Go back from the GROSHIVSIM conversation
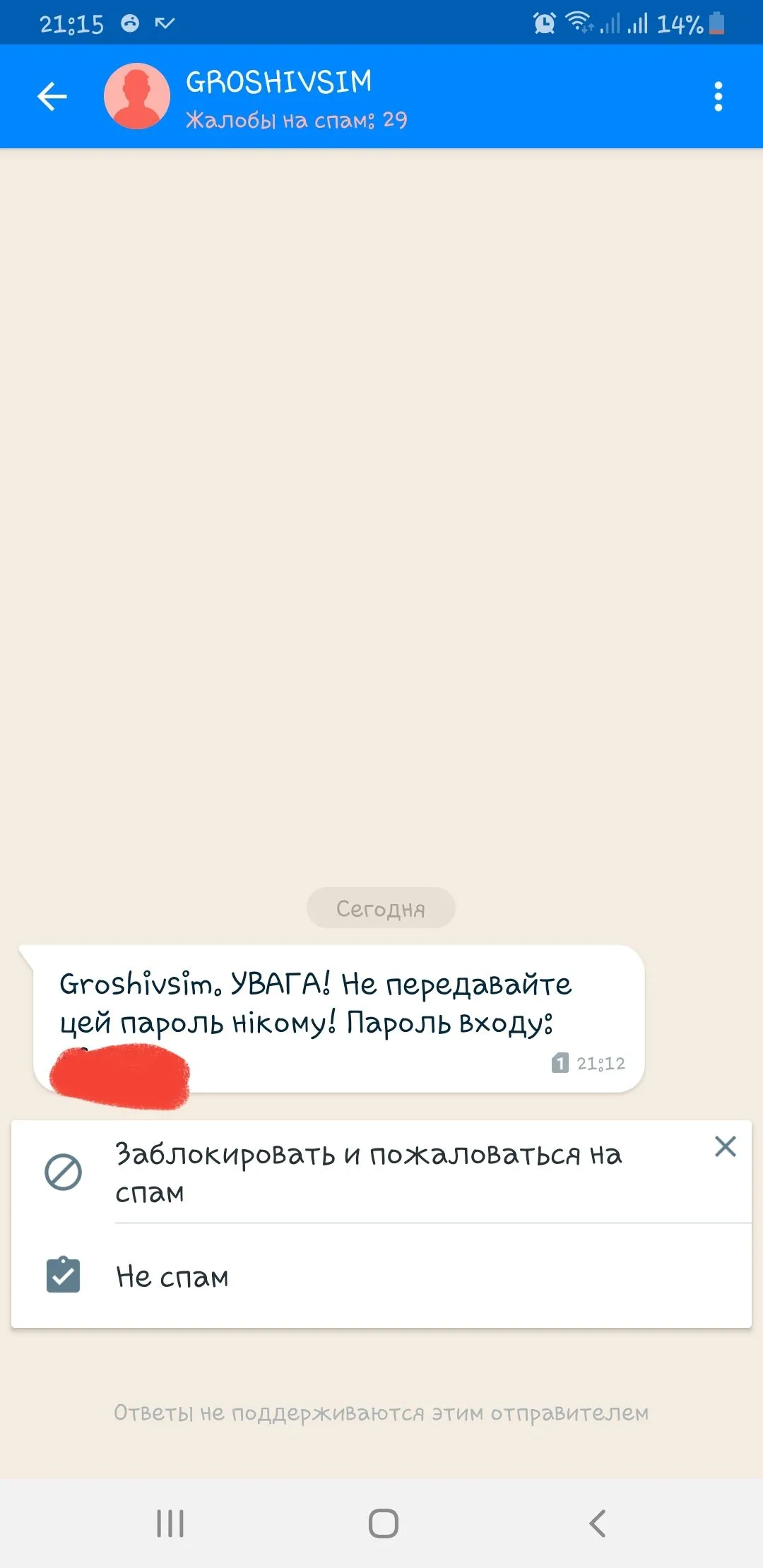 pos(52,97)
